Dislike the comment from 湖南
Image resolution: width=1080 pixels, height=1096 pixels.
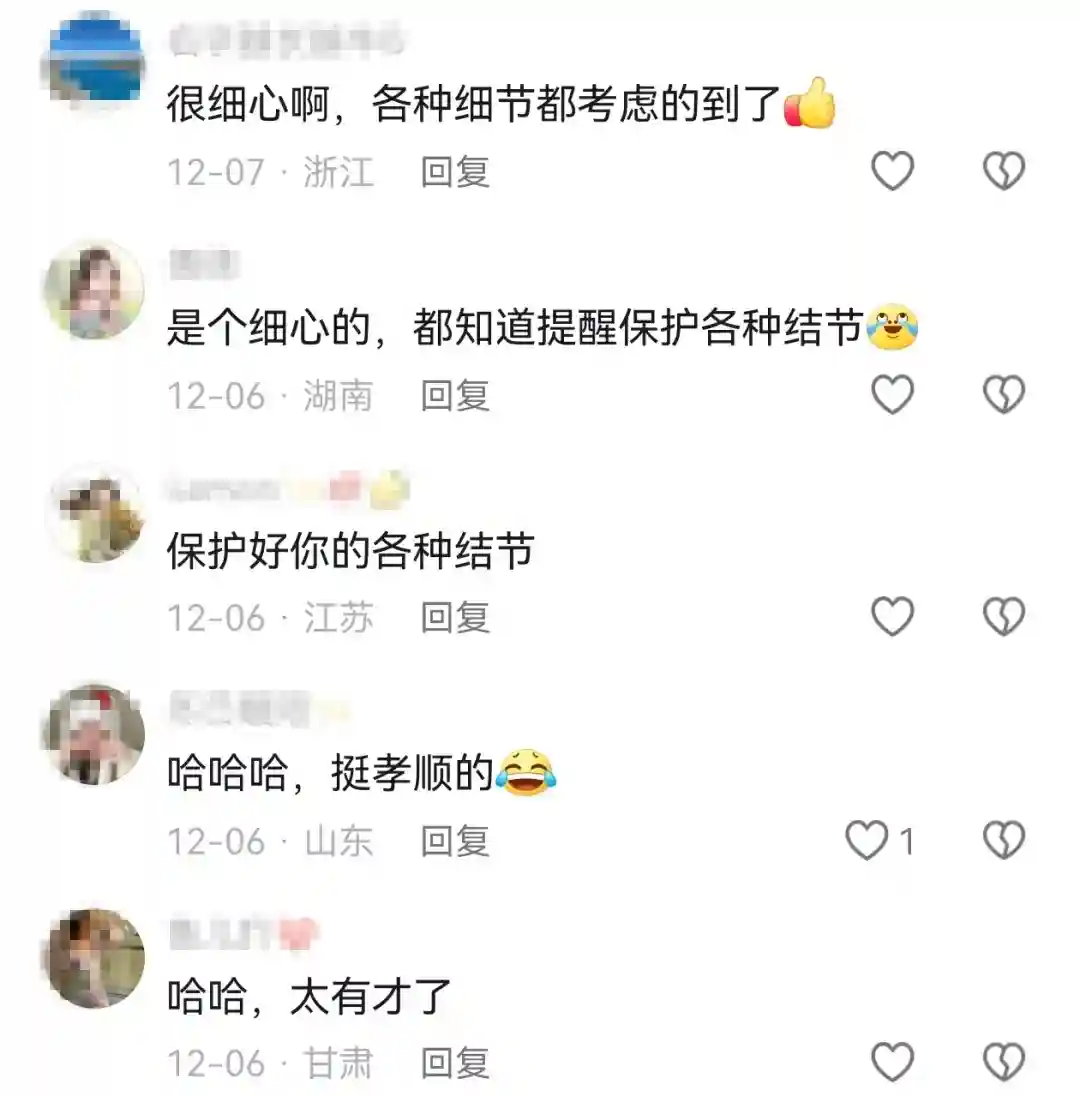click(x=1003, y=396)
